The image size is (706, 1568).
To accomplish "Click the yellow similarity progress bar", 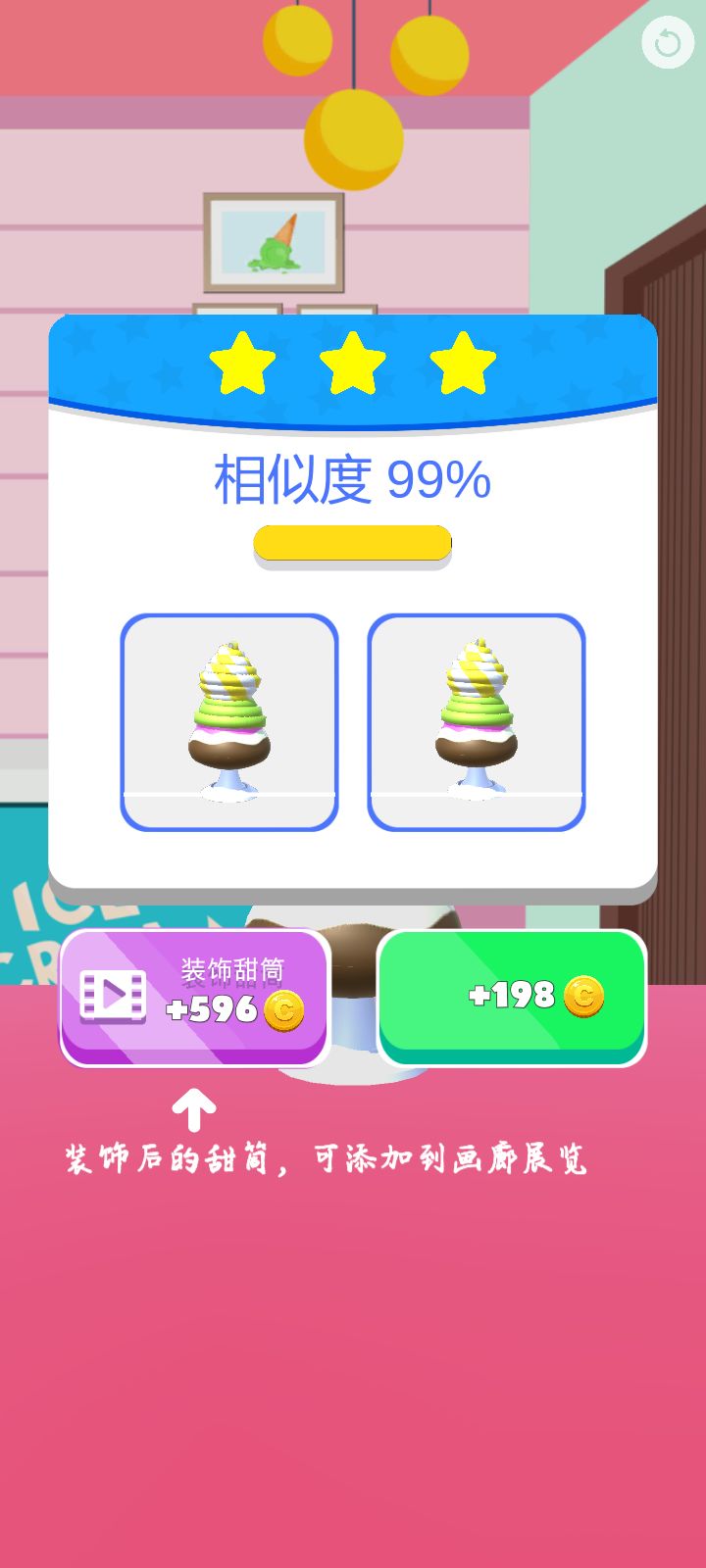I will [352, 541].
